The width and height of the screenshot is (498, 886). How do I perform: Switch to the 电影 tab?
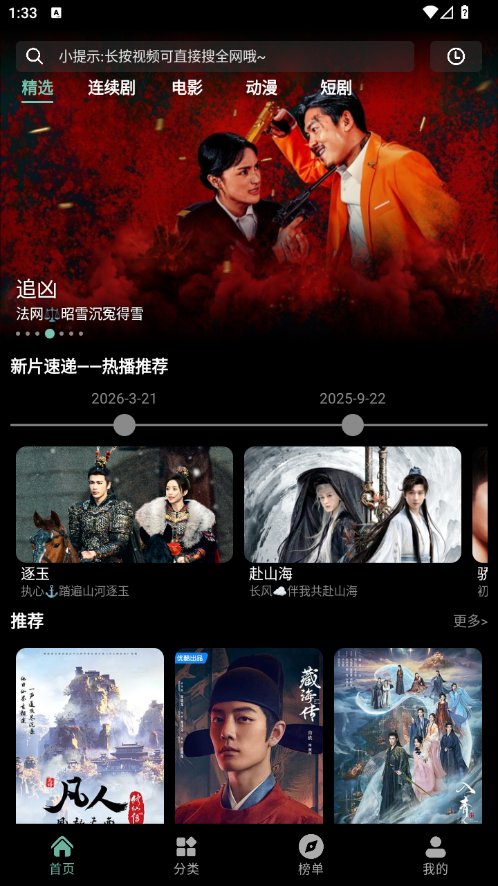tap(187, 88)
